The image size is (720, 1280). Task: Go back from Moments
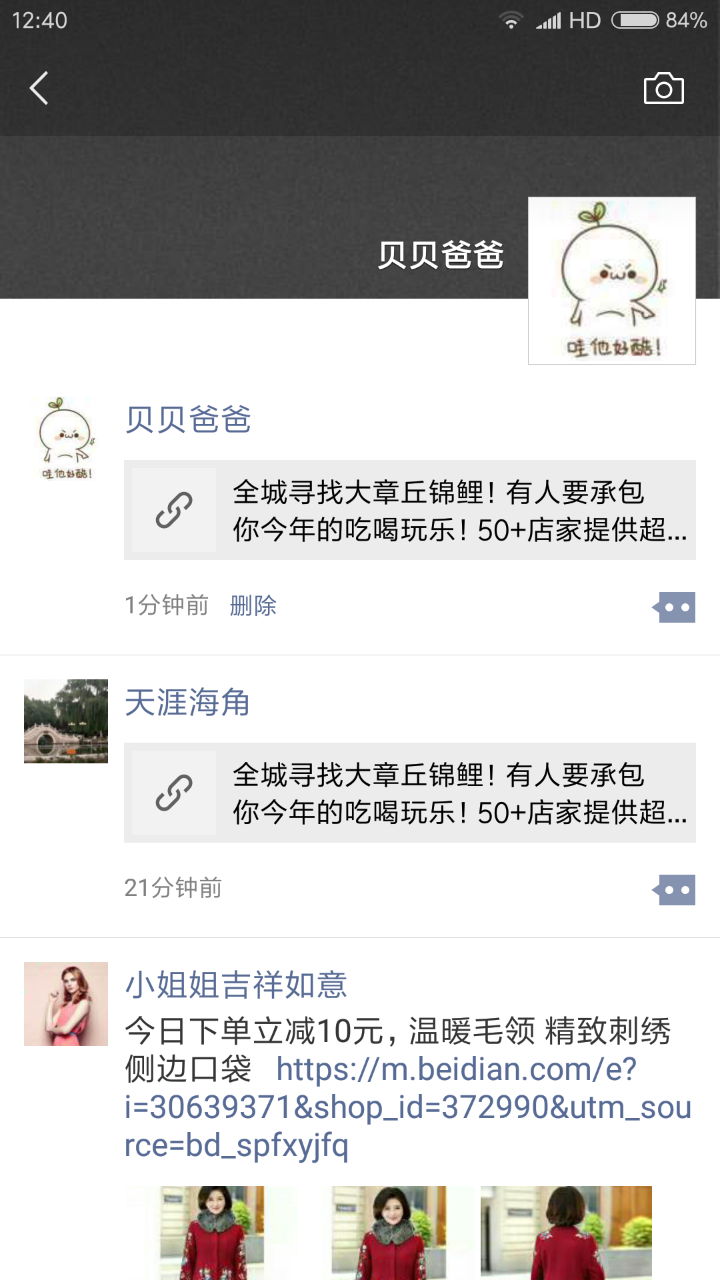[39, 89]
